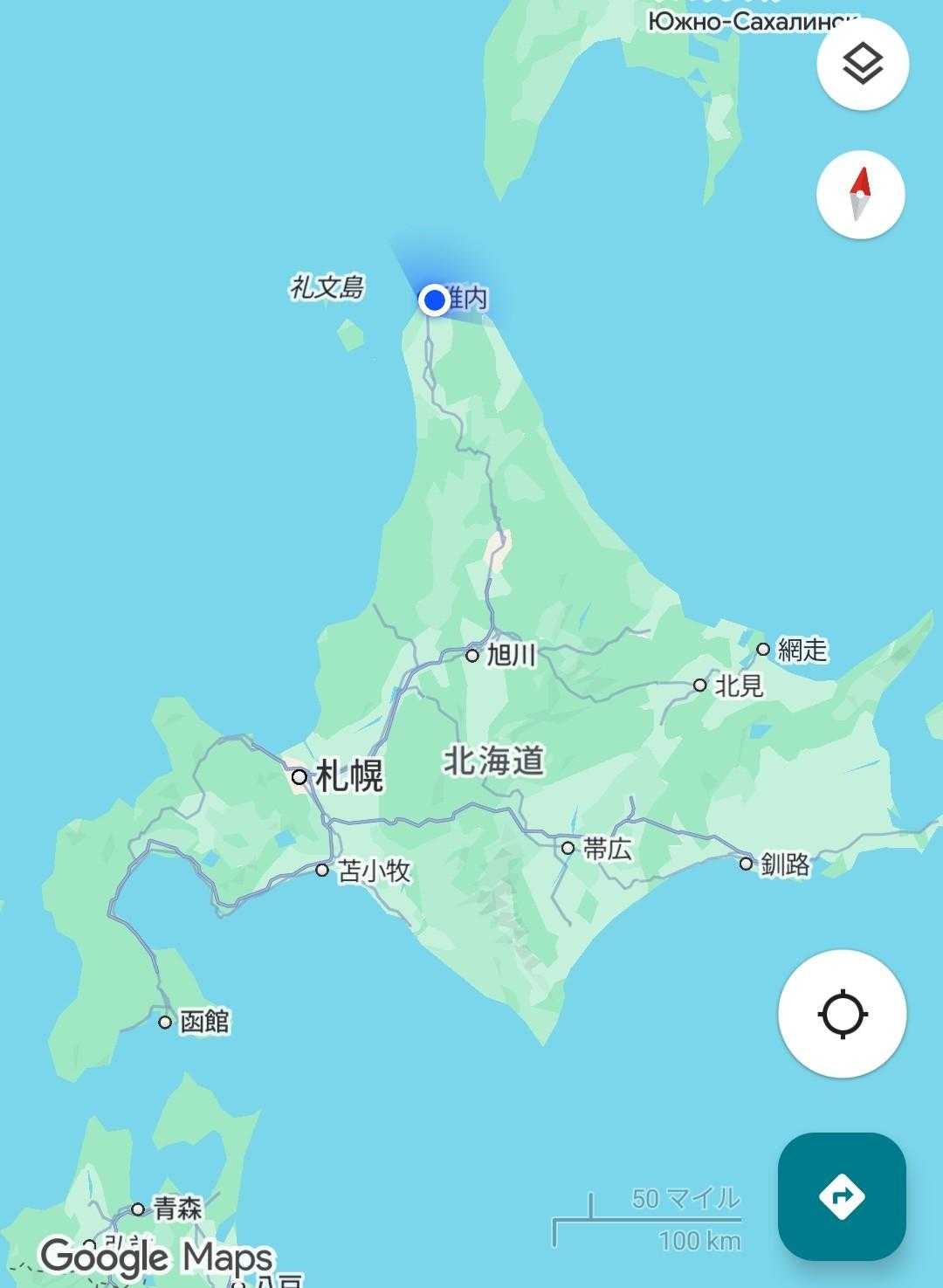Select the 札幌 city label
The image size is (943, 1288).
tap(349, 775)
